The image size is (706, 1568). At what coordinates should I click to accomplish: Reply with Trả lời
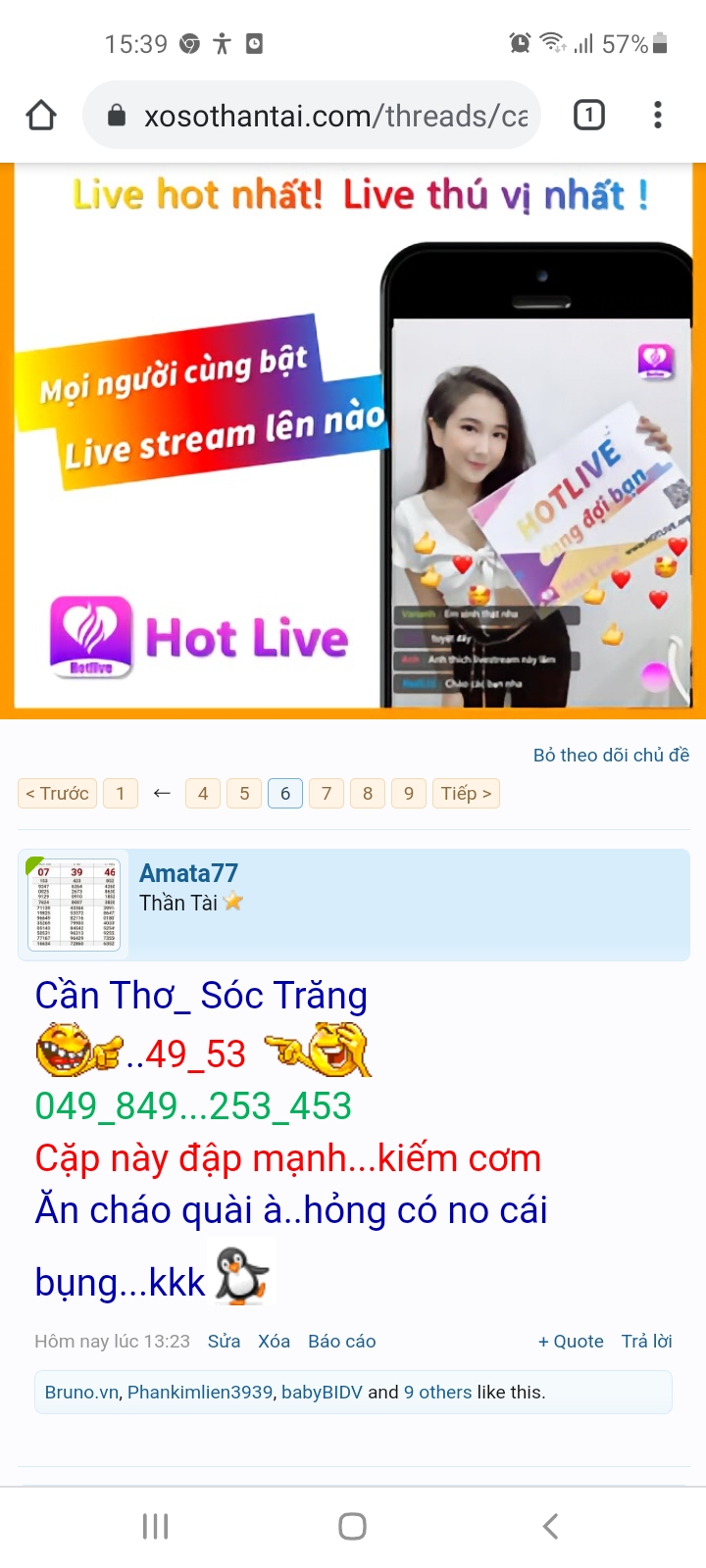point(646,1341)
